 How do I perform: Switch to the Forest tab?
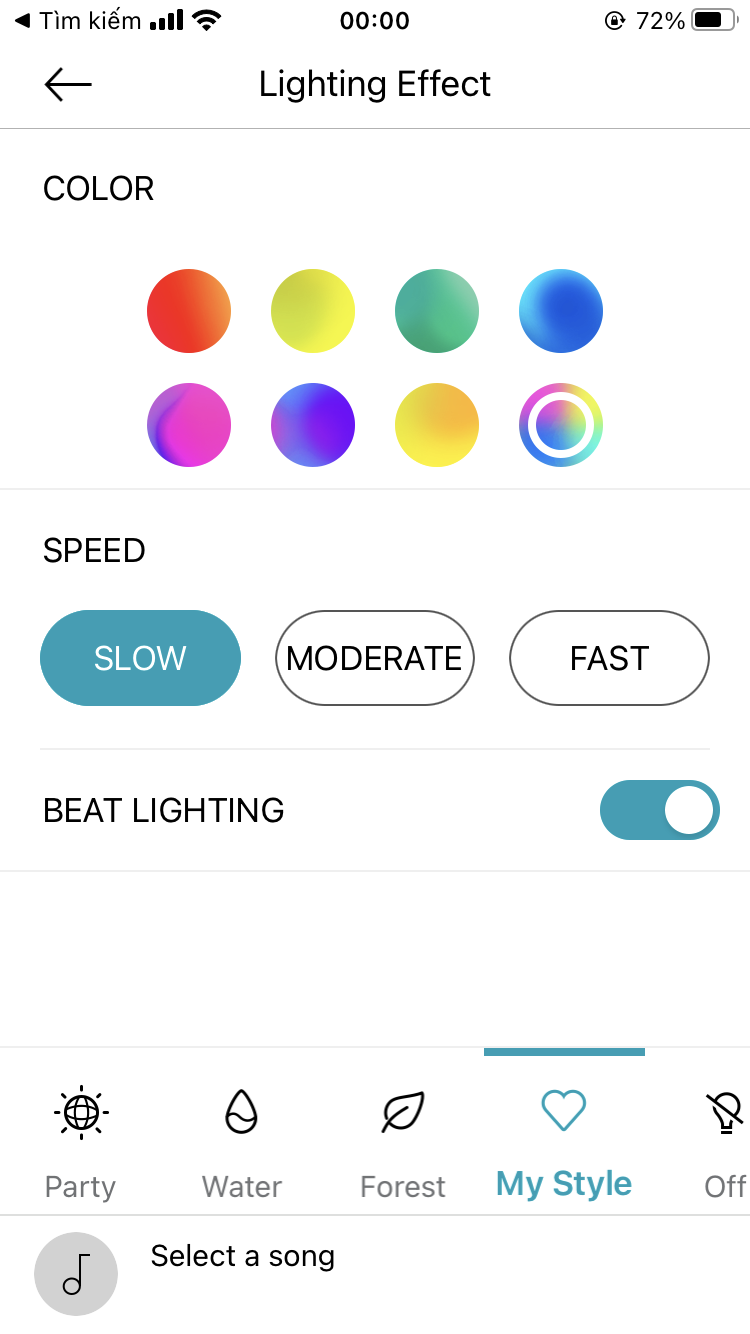[x=403, y=1142]
